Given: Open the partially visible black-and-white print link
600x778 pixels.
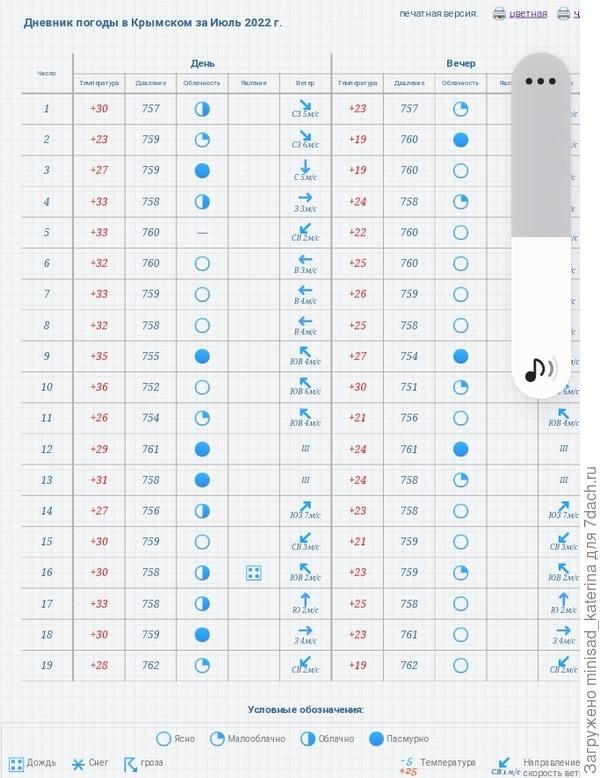Looking at the screenshot, I should click(x=576, y=14).
